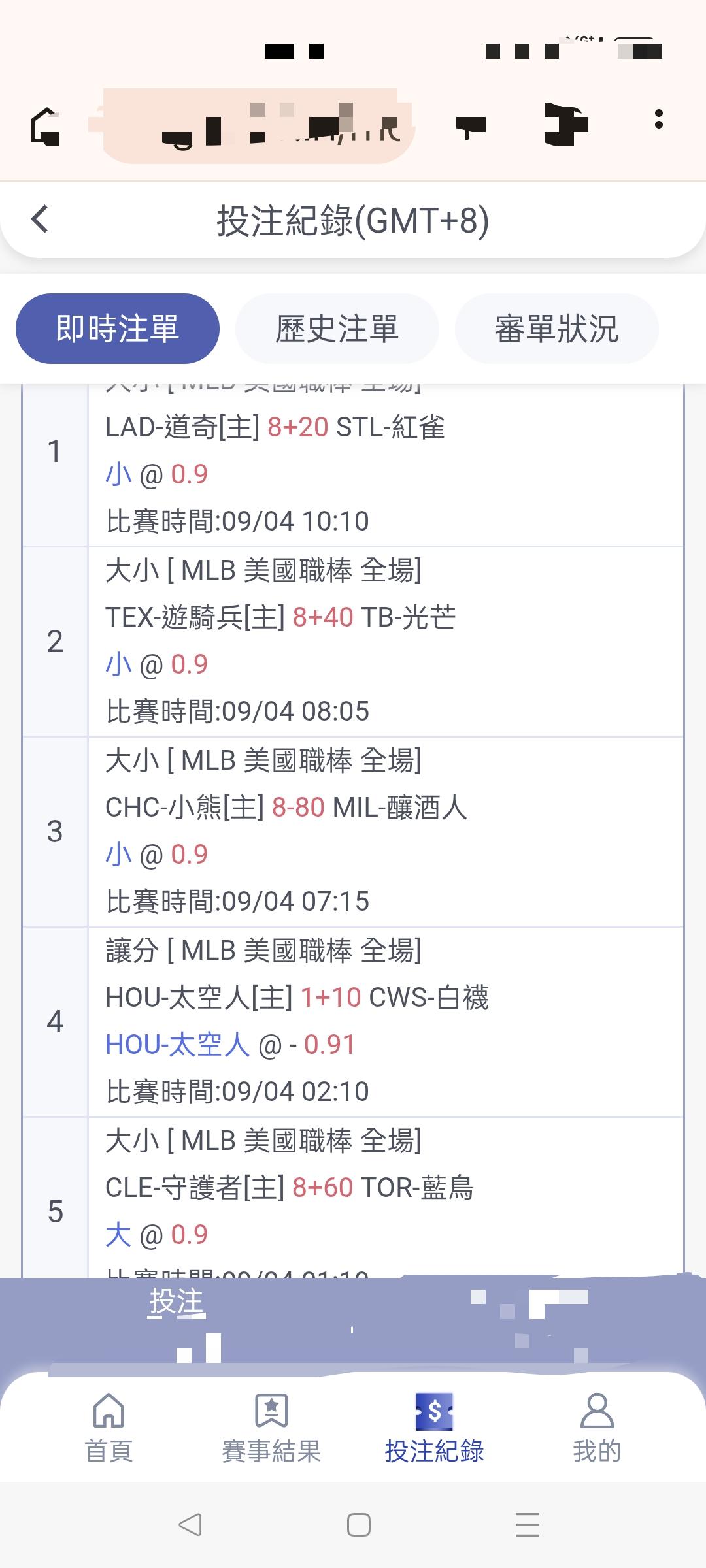Open the 審單狀況 tab
The height and width of the screenshot is (1568, 706).
coord(556,329)
